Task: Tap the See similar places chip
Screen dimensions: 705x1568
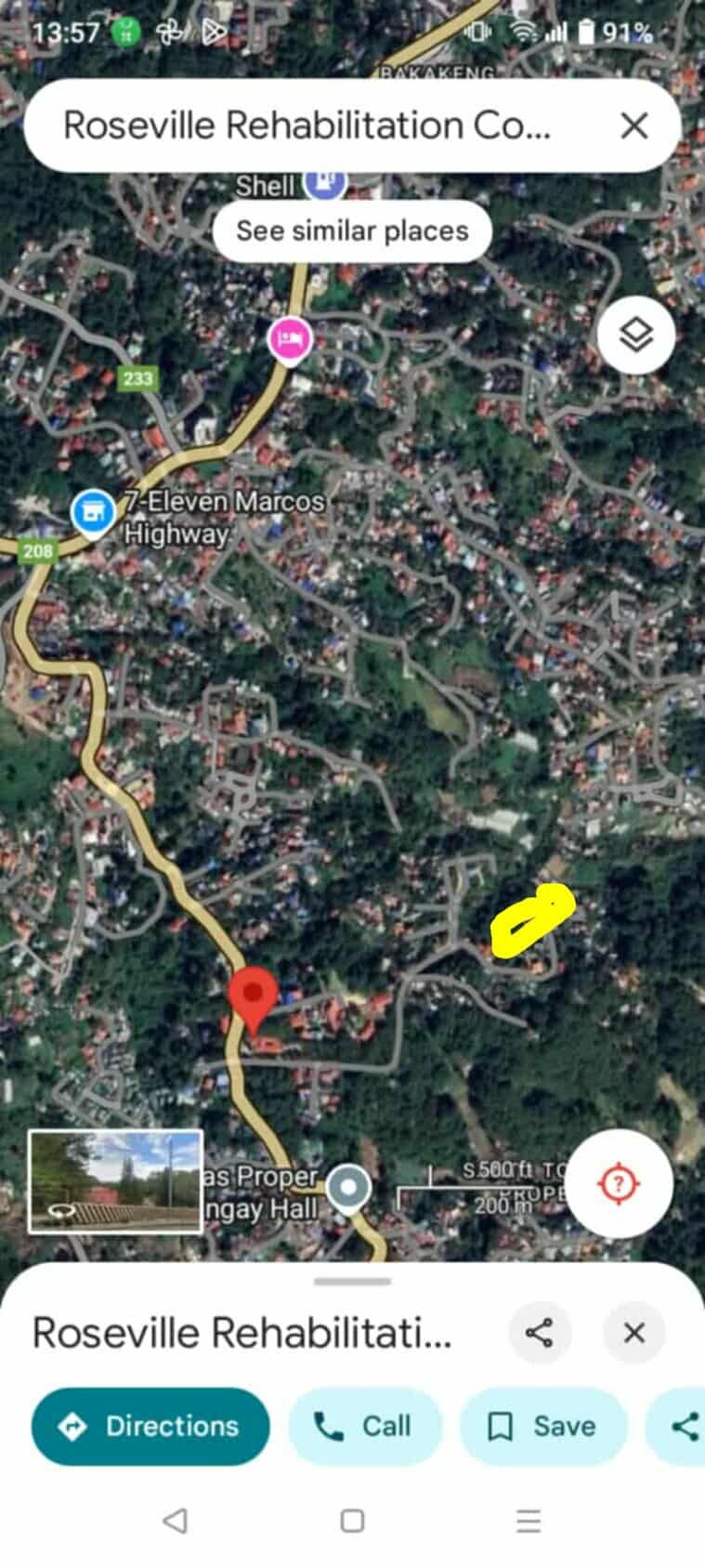Action: point(352,231)
